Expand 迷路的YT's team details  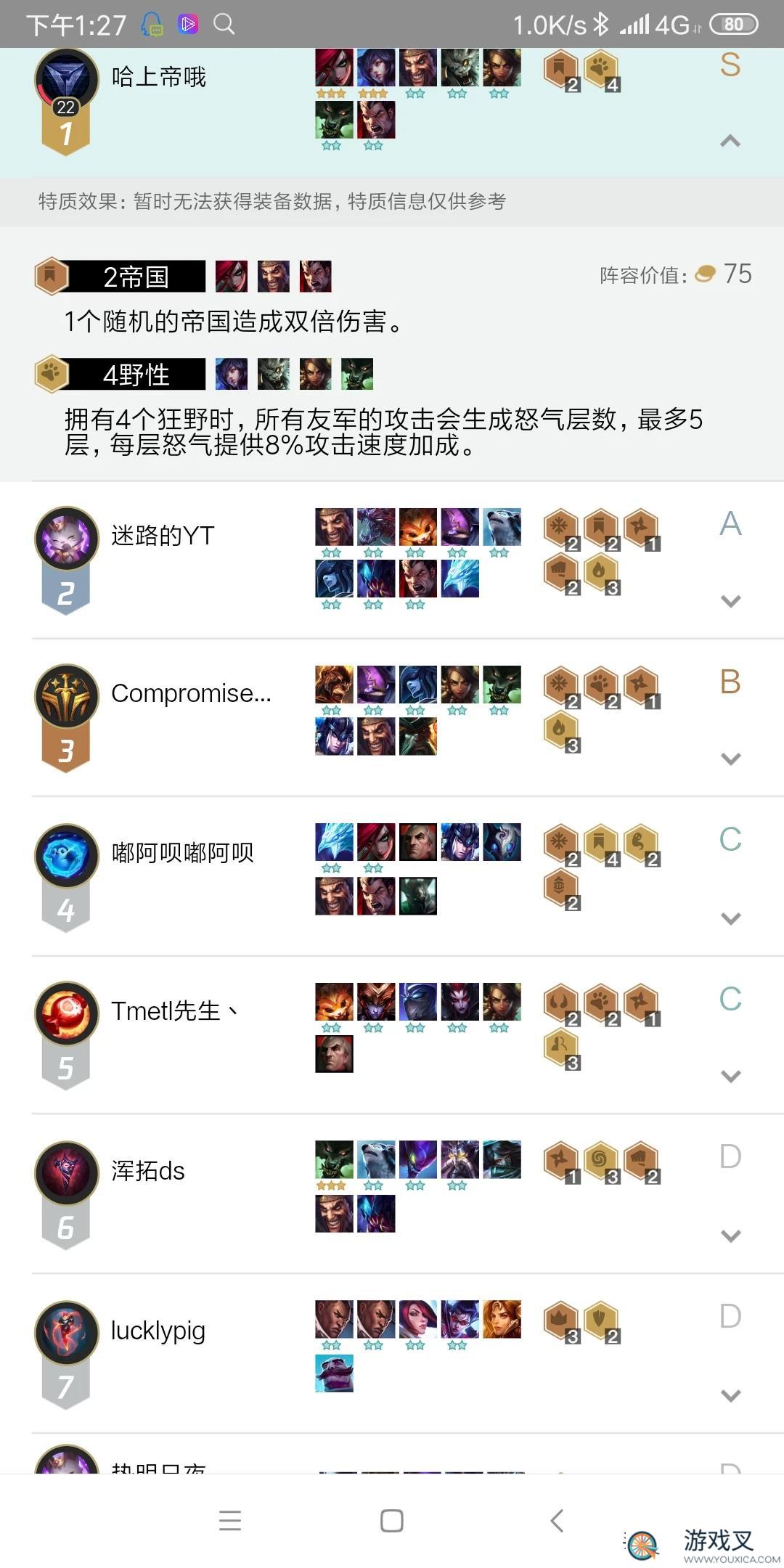pos(730,601)
